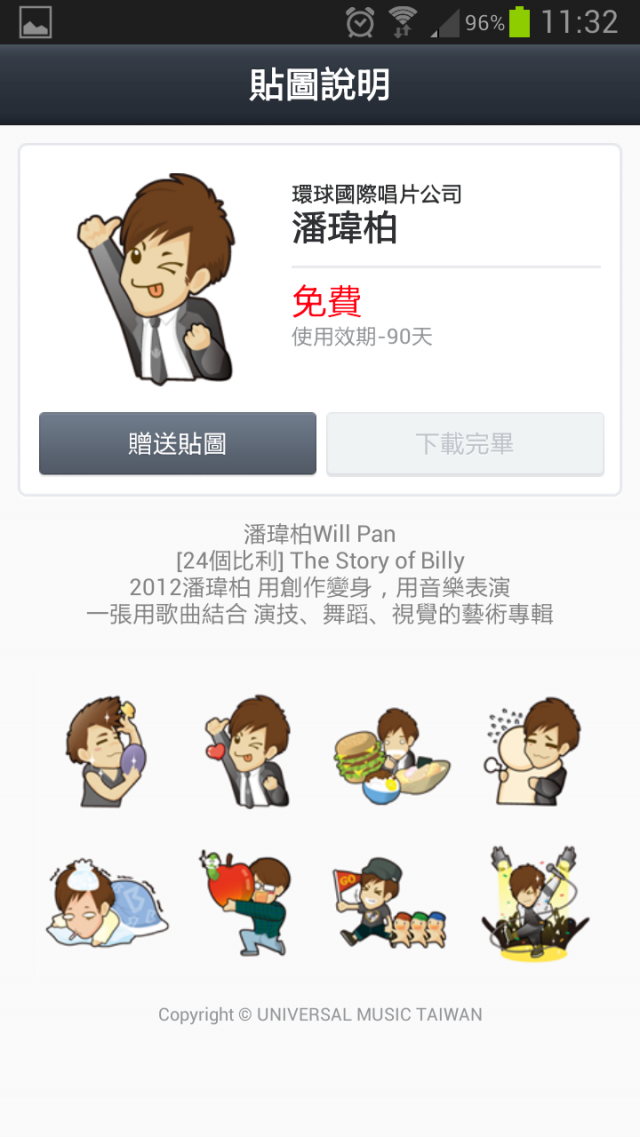
Task: Tap the 贈送貼圖 gift sticker button
Action: tap(177, 444)
